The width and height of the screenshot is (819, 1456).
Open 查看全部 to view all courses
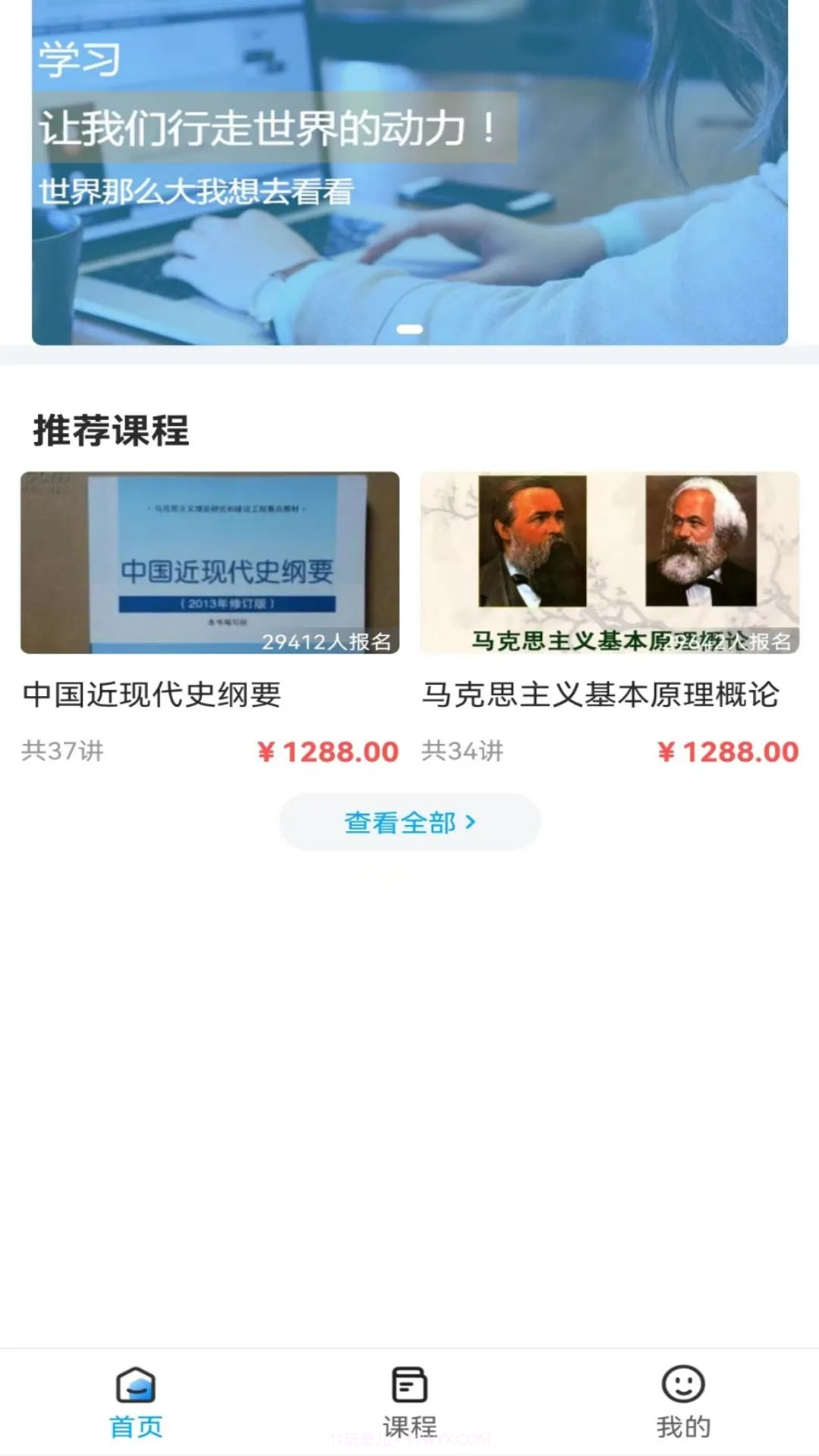pos(409,821)
